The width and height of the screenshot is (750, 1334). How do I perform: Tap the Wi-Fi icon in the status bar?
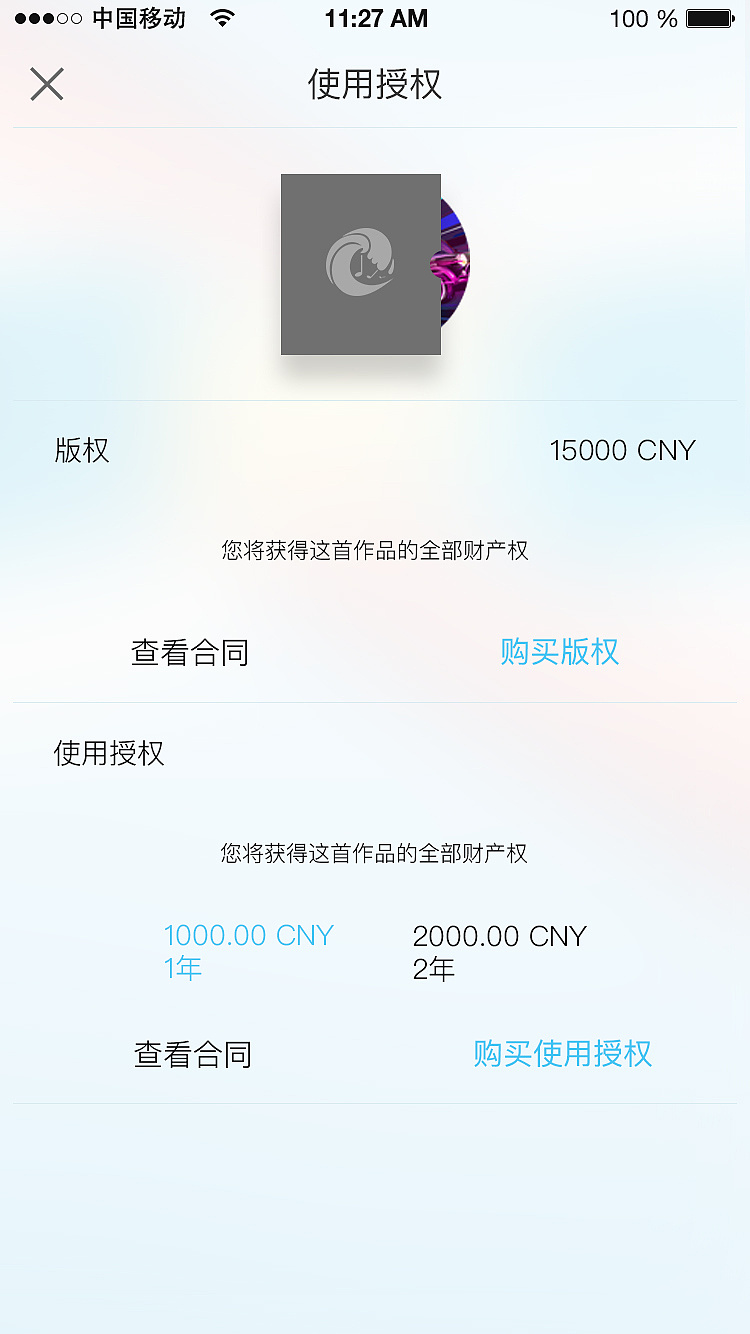click(x=216, y=17)
